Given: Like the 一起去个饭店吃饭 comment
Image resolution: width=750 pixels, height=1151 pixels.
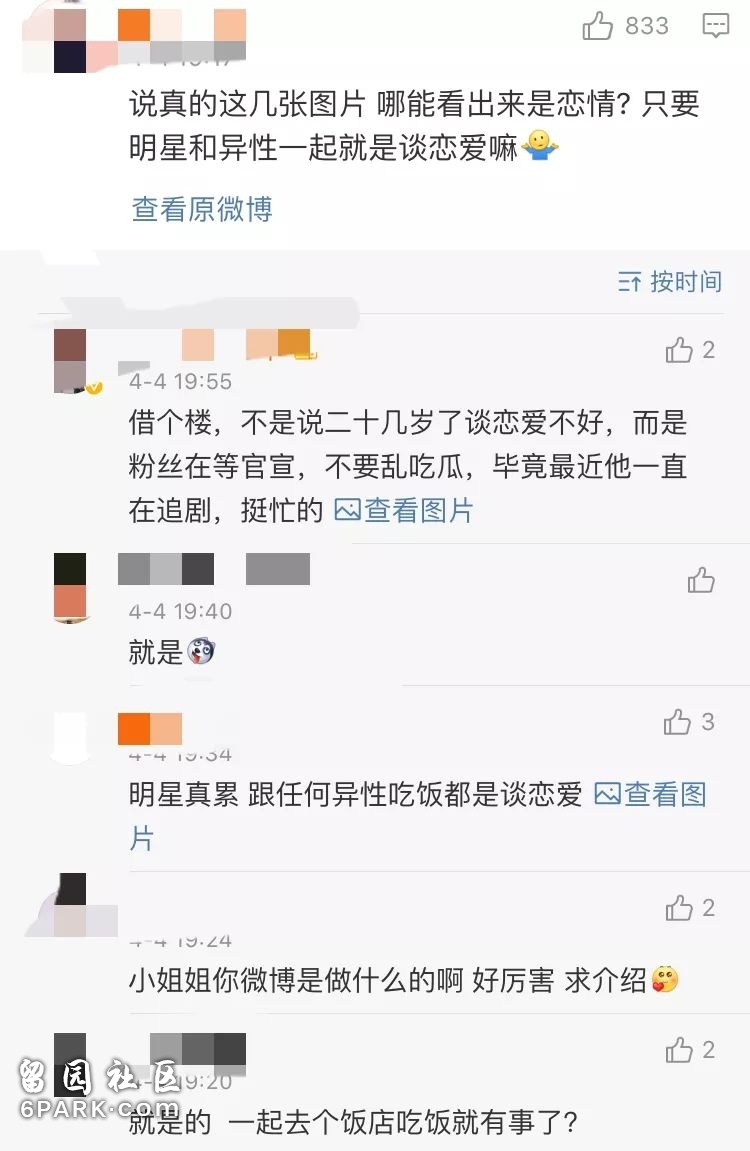Looking at the screenshot, I should pos(680,1050).
